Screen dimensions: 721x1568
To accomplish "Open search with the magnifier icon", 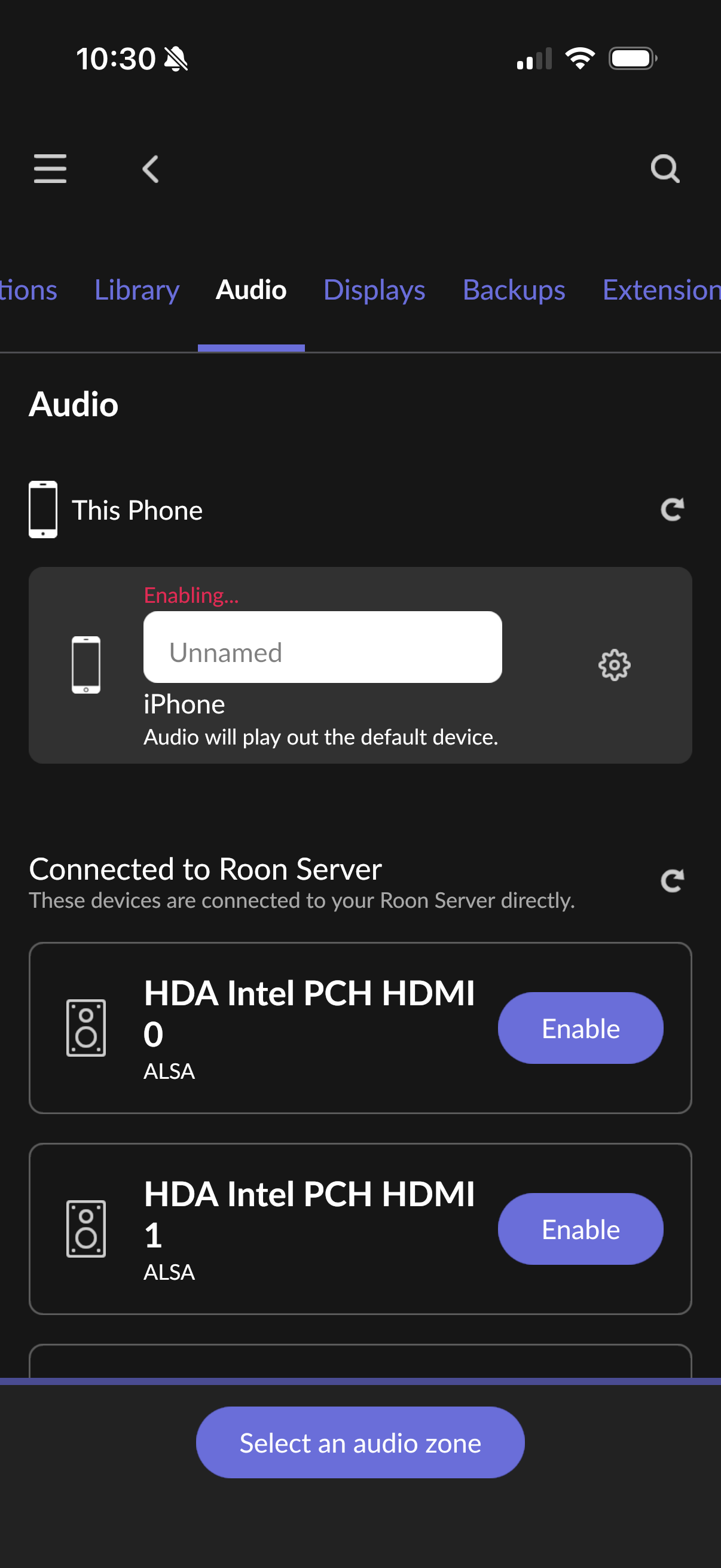I will [665, 169].
